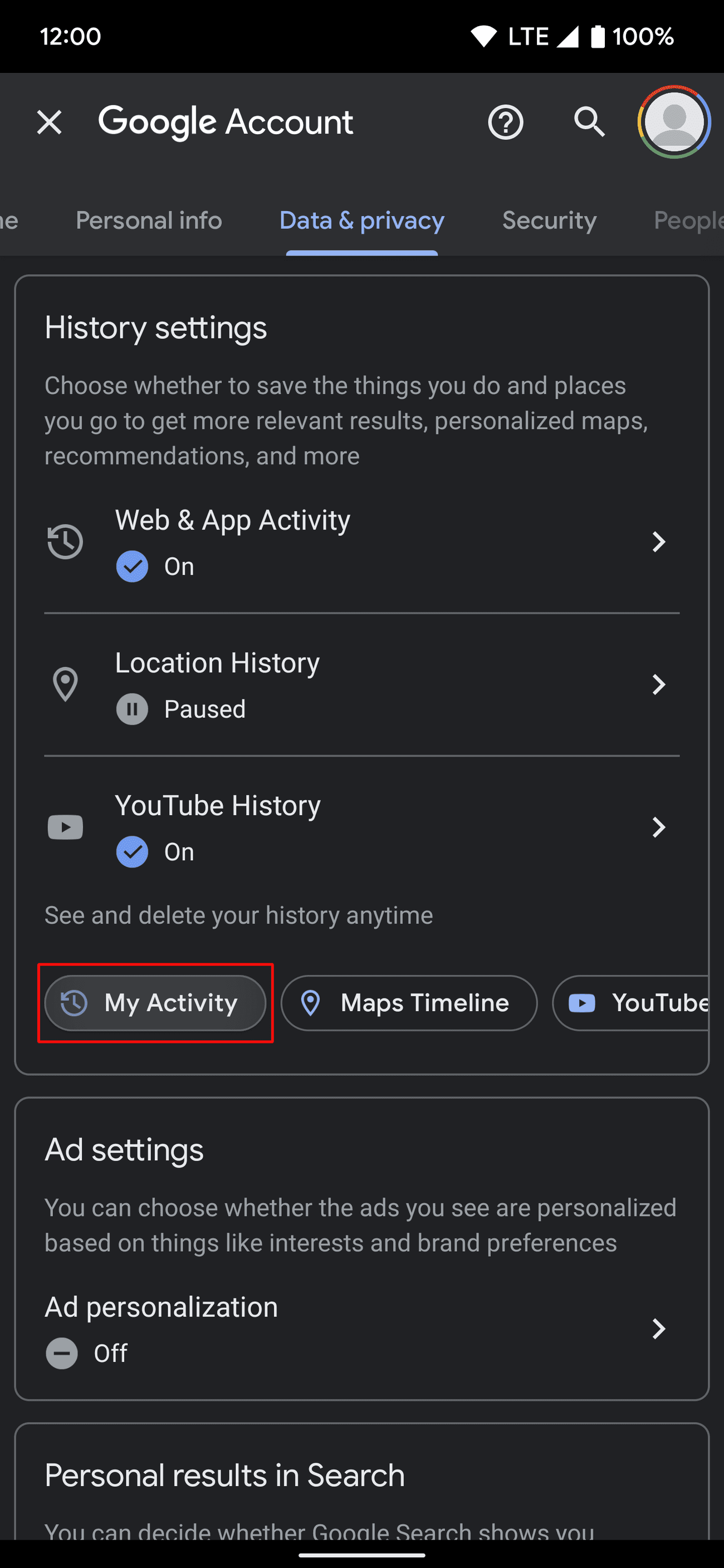This screenshot has width=724, height=1568.
Task: Open Maps Timeline
Action: coord(409,1003)
